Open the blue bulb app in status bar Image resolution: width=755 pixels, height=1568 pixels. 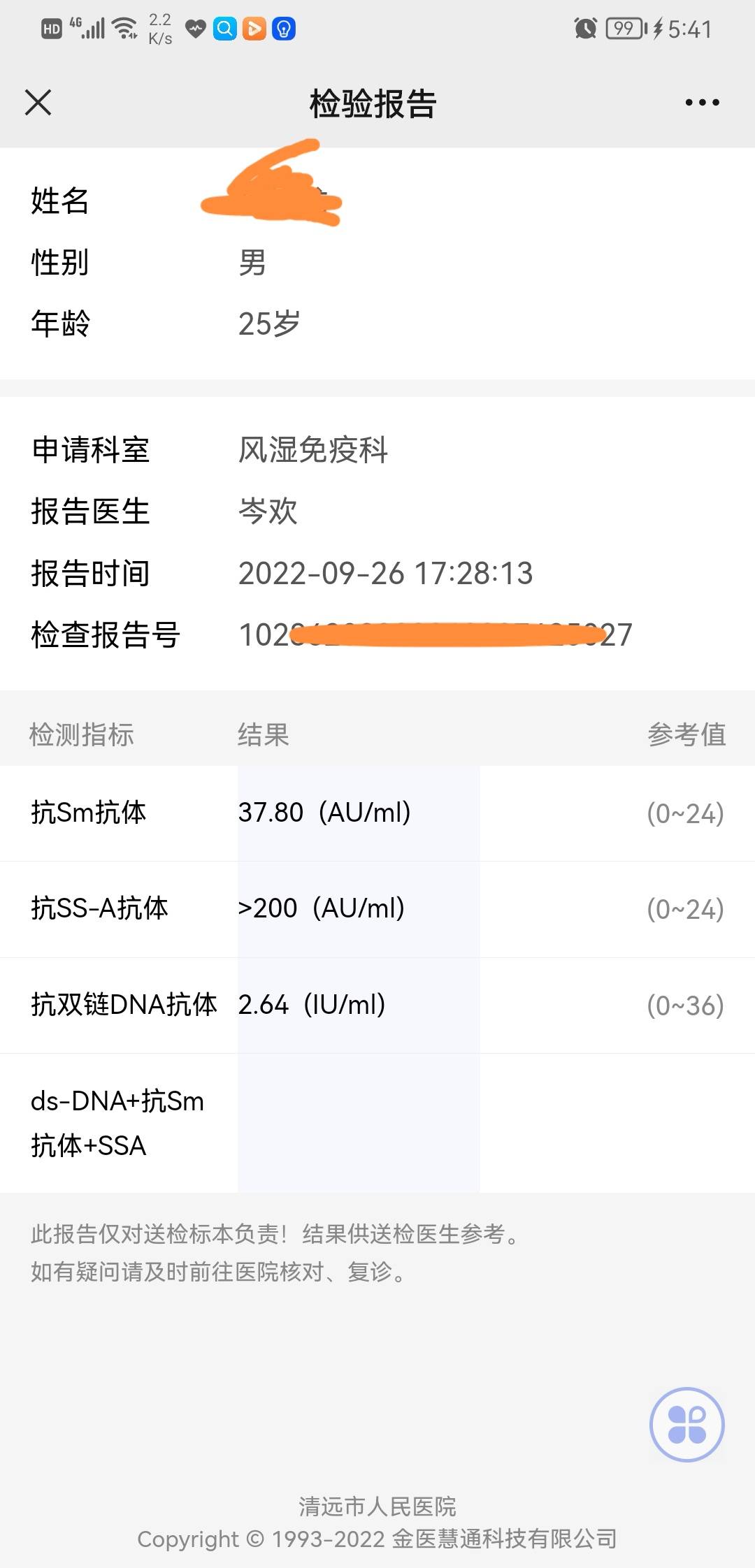283,28
